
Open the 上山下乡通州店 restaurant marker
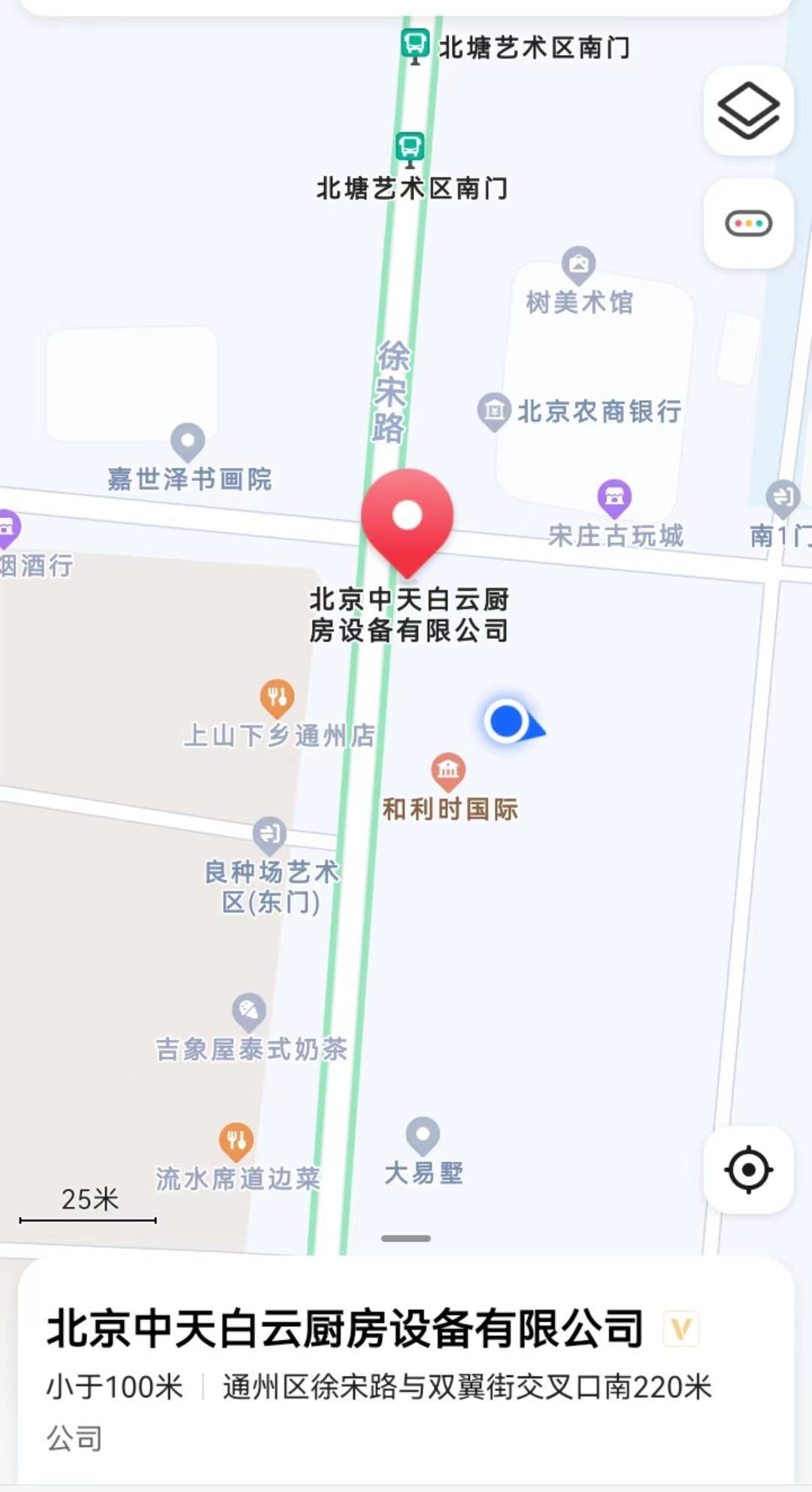[x=277, y=697]
